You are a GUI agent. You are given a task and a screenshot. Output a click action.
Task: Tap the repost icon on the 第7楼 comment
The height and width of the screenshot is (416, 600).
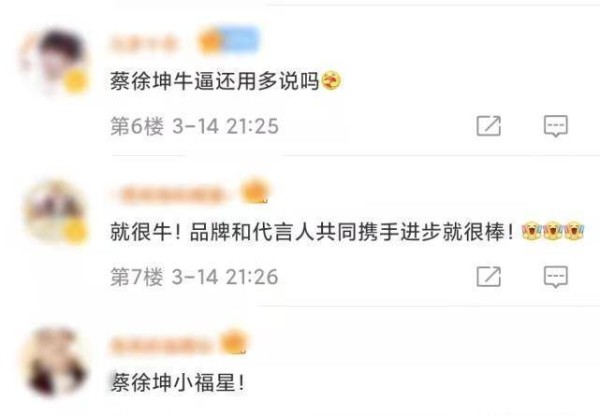point(489,276)
